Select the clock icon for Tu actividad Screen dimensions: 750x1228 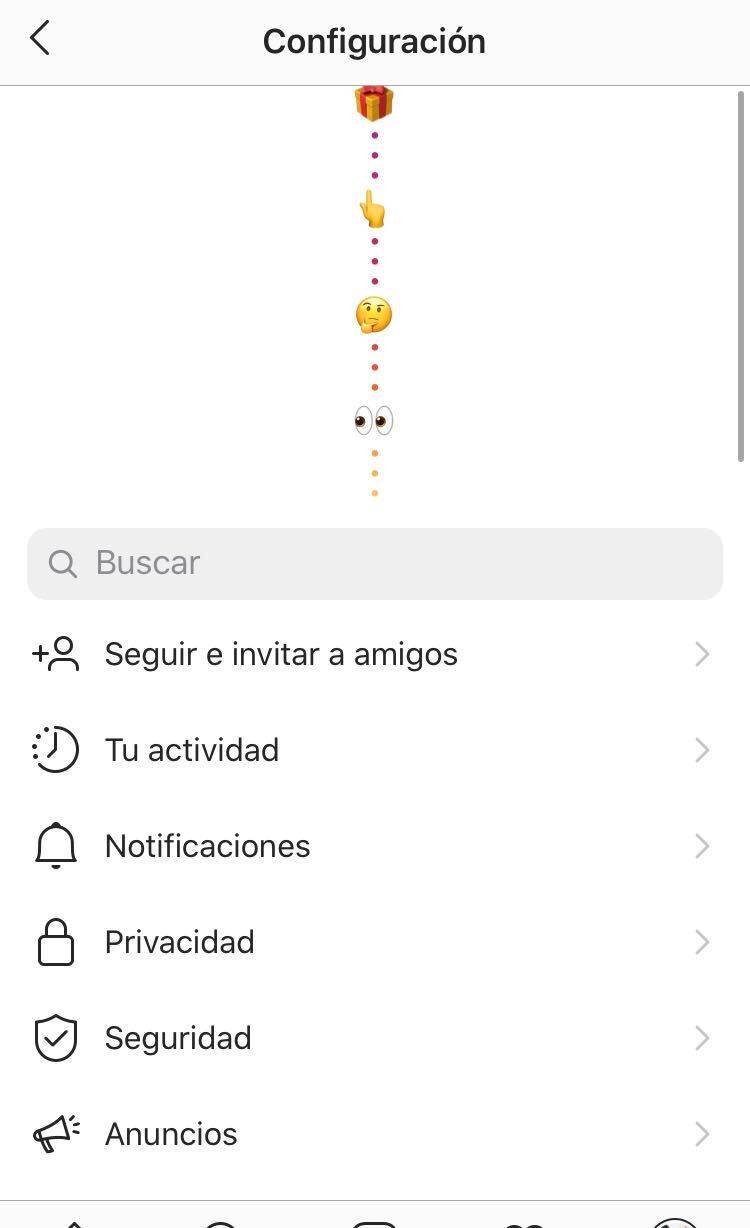pos(56,749)
